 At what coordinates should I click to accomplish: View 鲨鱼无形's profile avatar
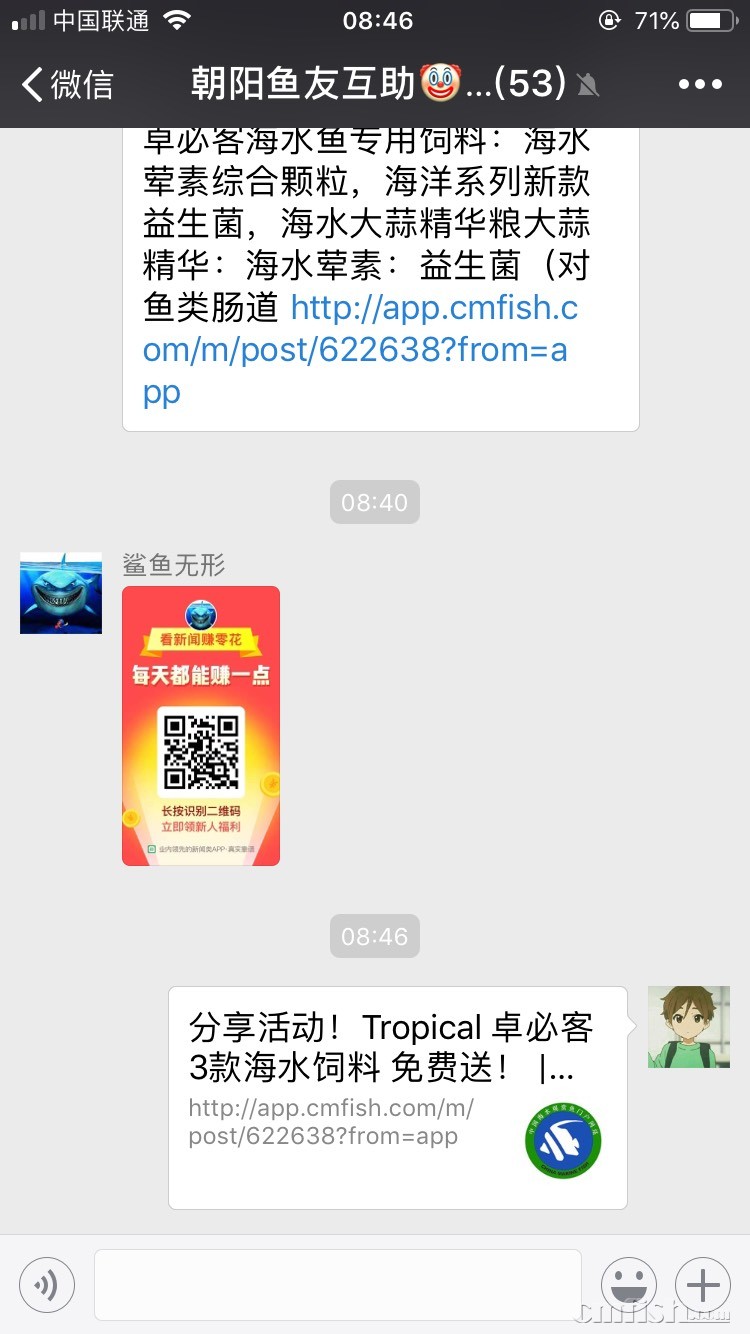[61, 593]
